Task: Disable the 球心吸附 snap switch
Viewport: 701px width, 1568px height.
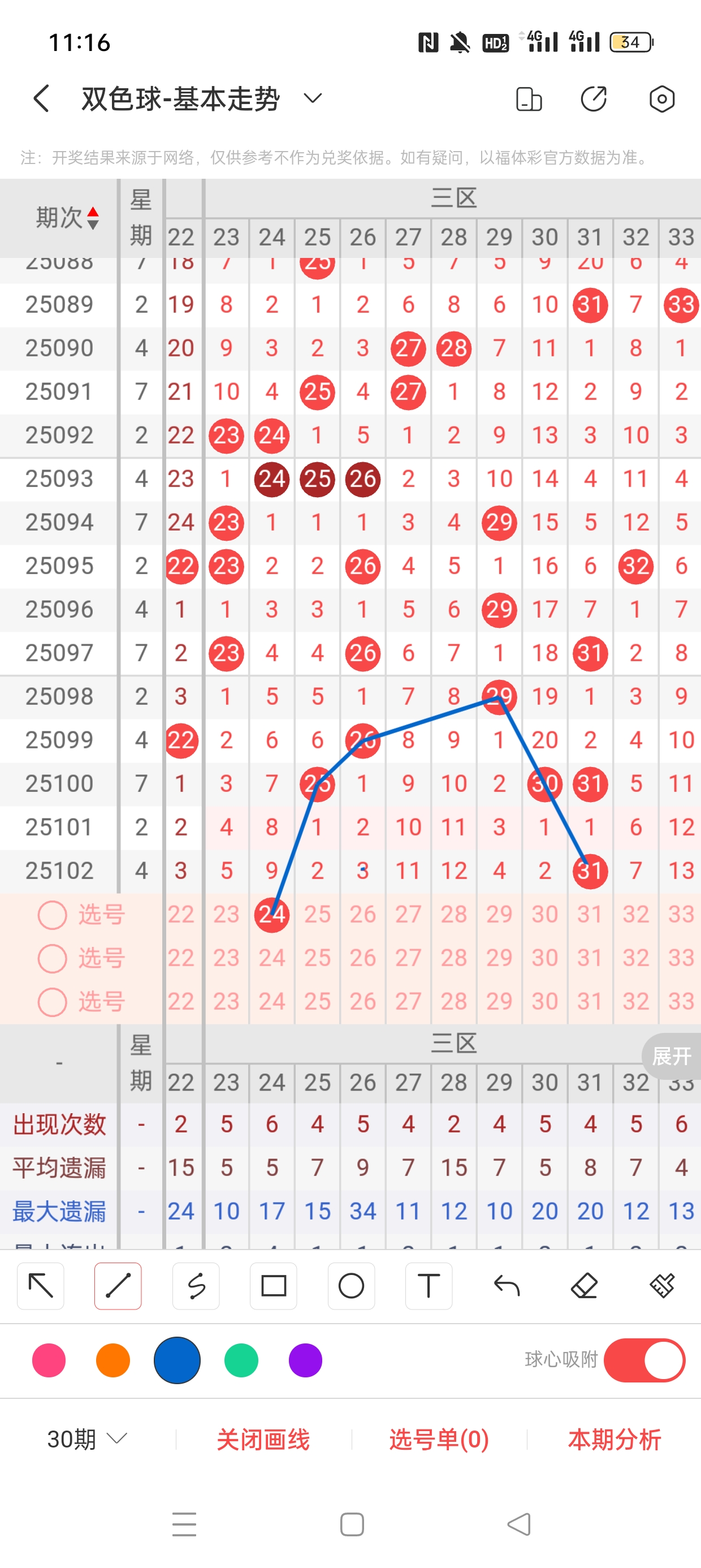Action: pyautogui.click(x=644, y=1360)
